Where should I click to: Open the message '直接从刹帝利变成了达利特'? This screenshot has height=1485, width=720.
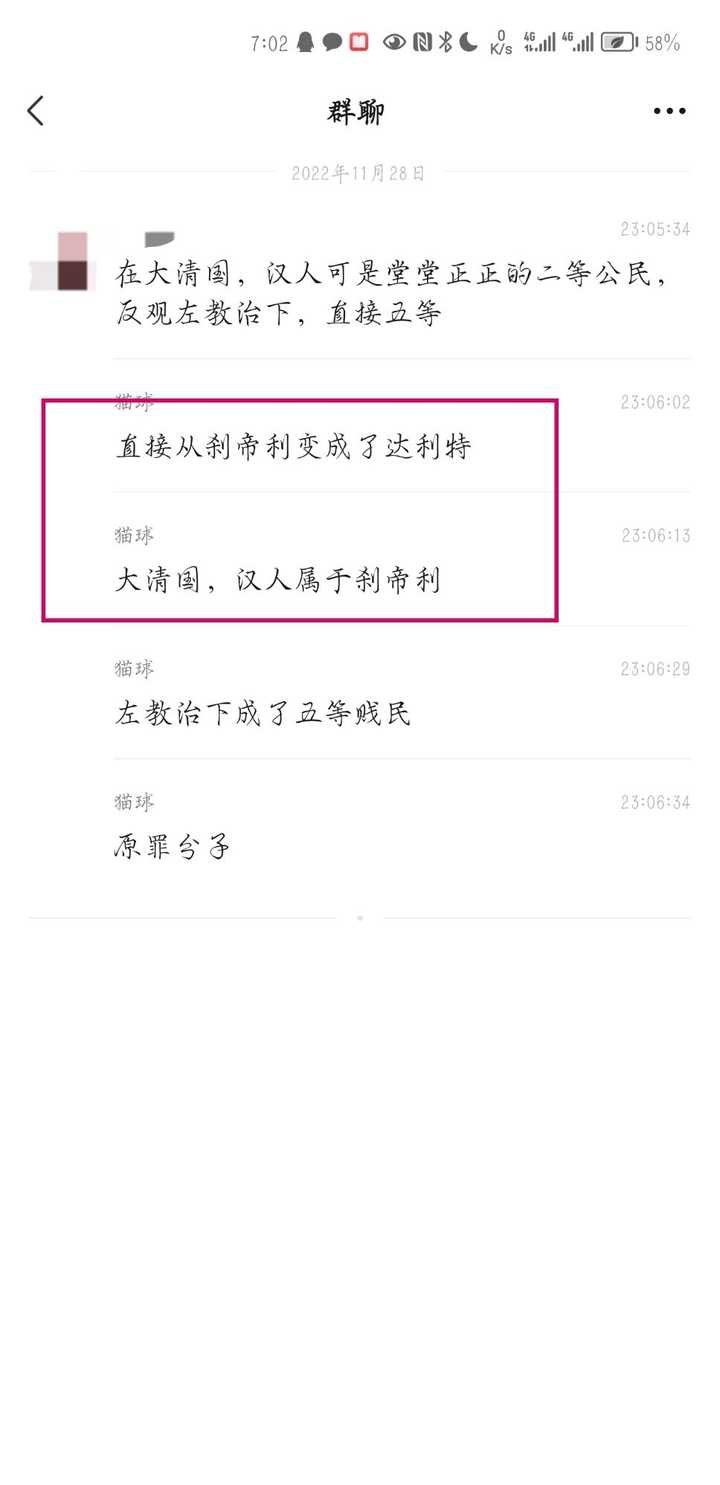pos(293,447)
